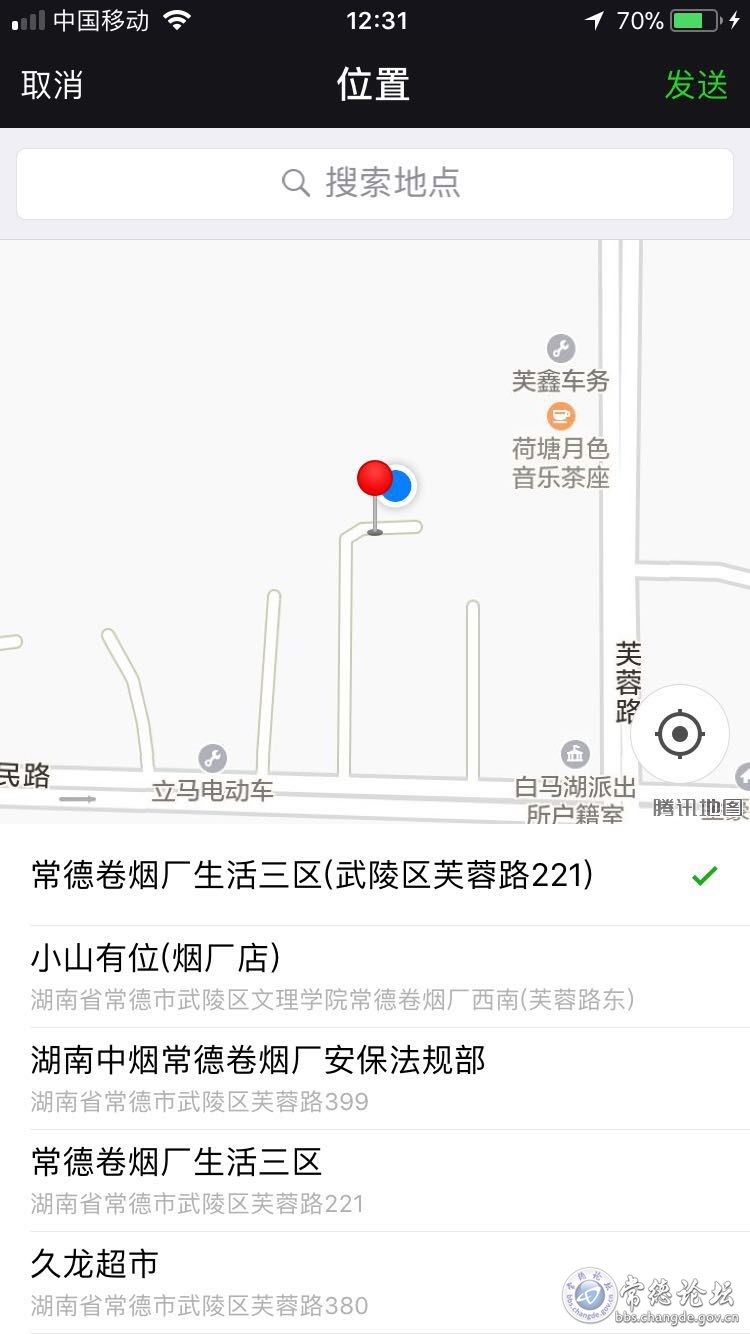
Task: Tap 取消 to cancel location sharing
Action: (52, 85)
